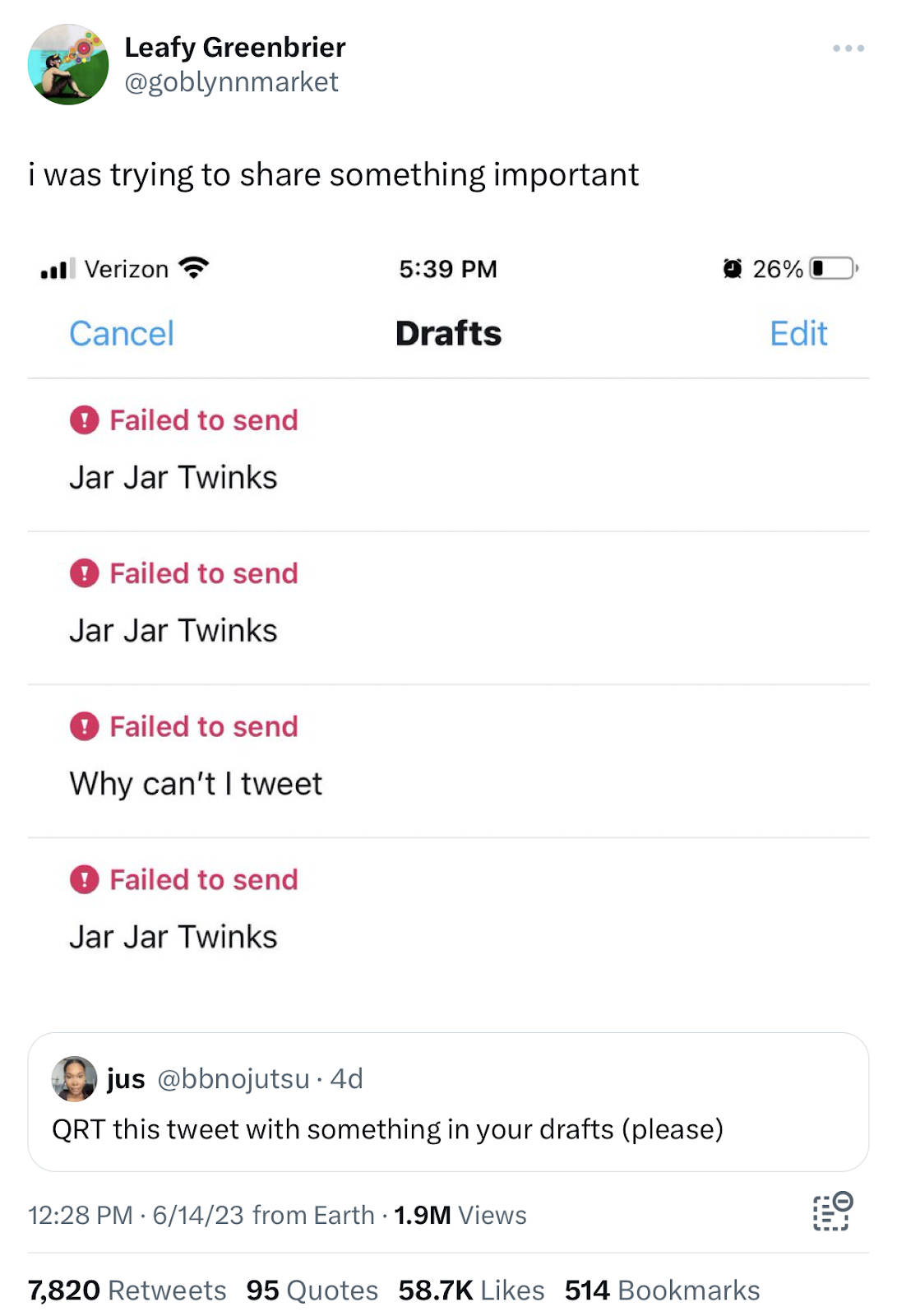Open Leafy Greenbrier's profile picture
This screenshot has width=897, height=1316.
click(x=68, y=64)
